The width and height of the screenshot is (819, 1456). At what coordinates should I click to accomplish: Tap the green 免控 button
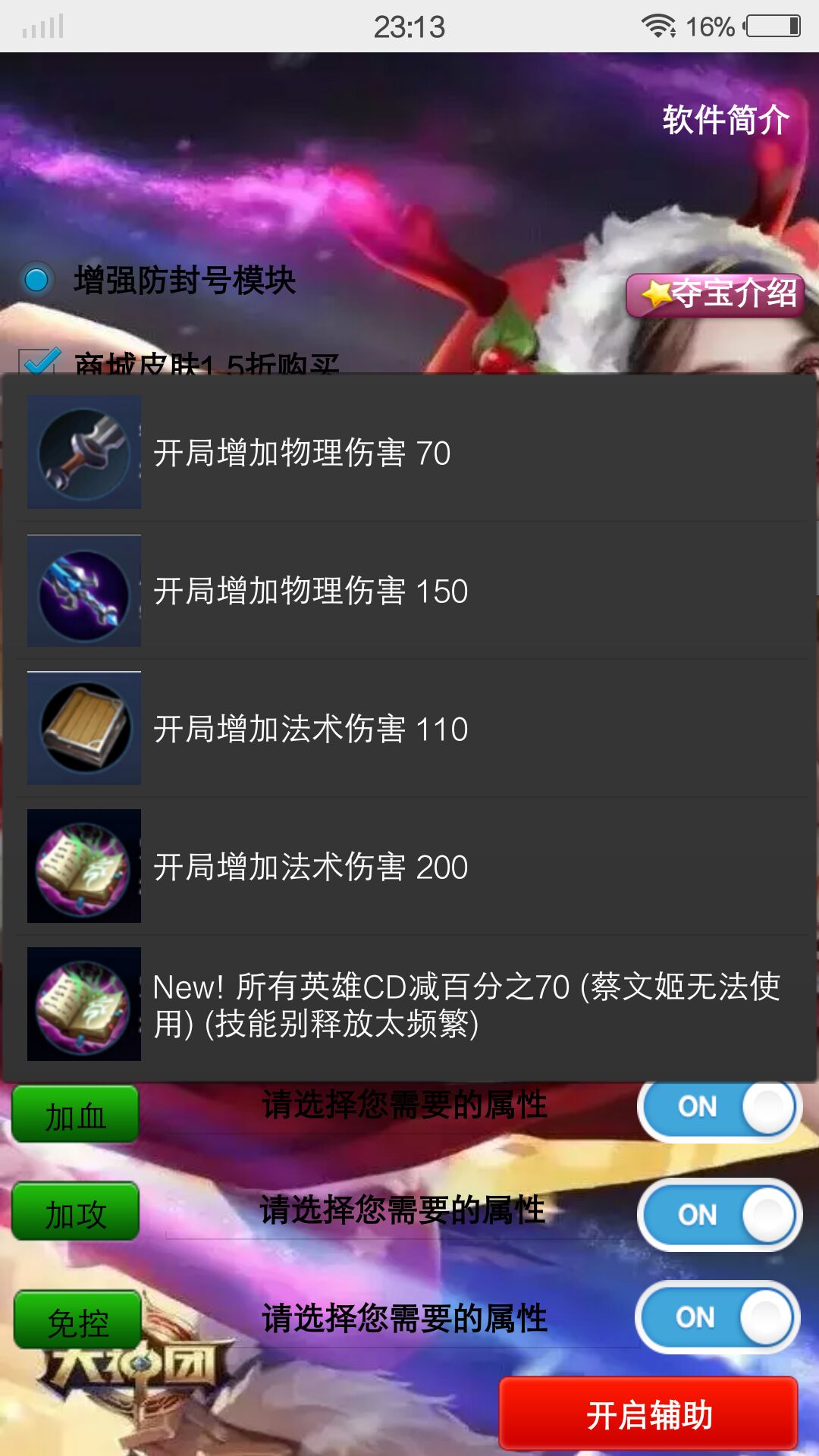[x=77, y=1320]
